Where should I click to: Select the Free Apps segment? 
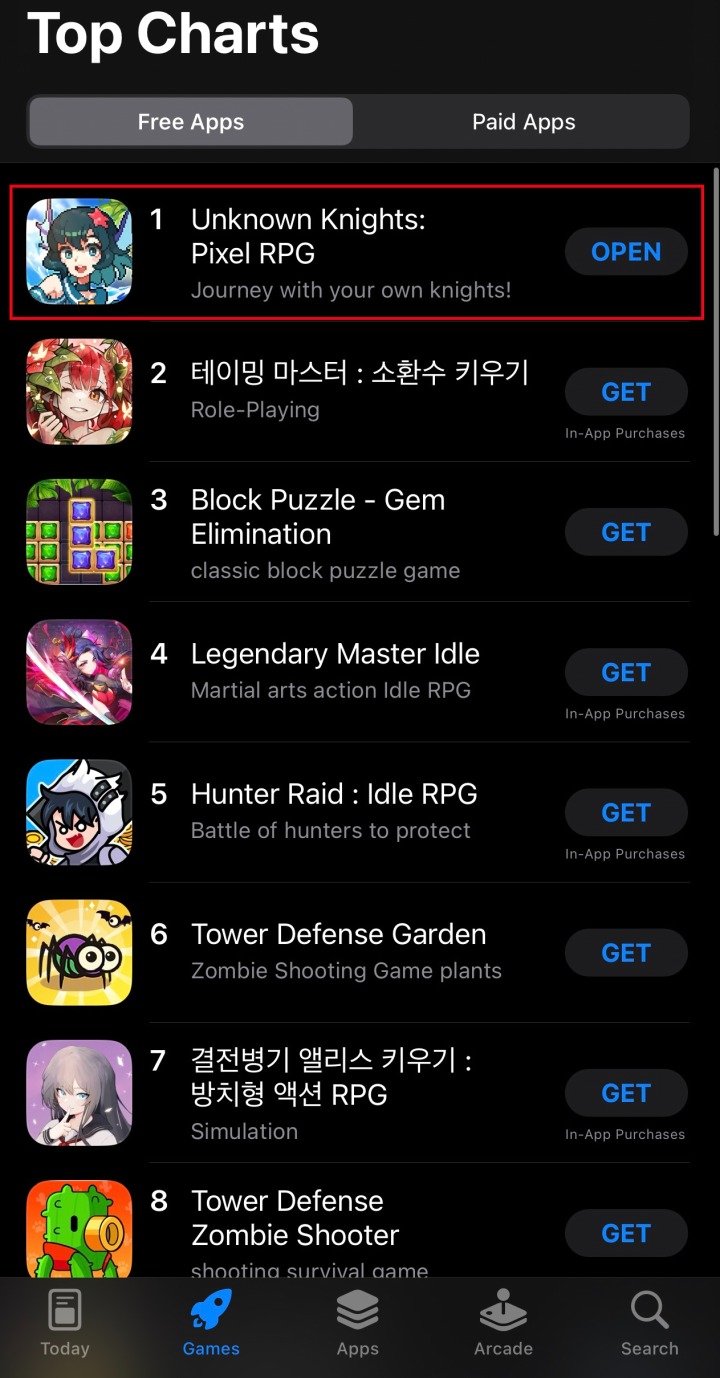(x=190, y=121)
